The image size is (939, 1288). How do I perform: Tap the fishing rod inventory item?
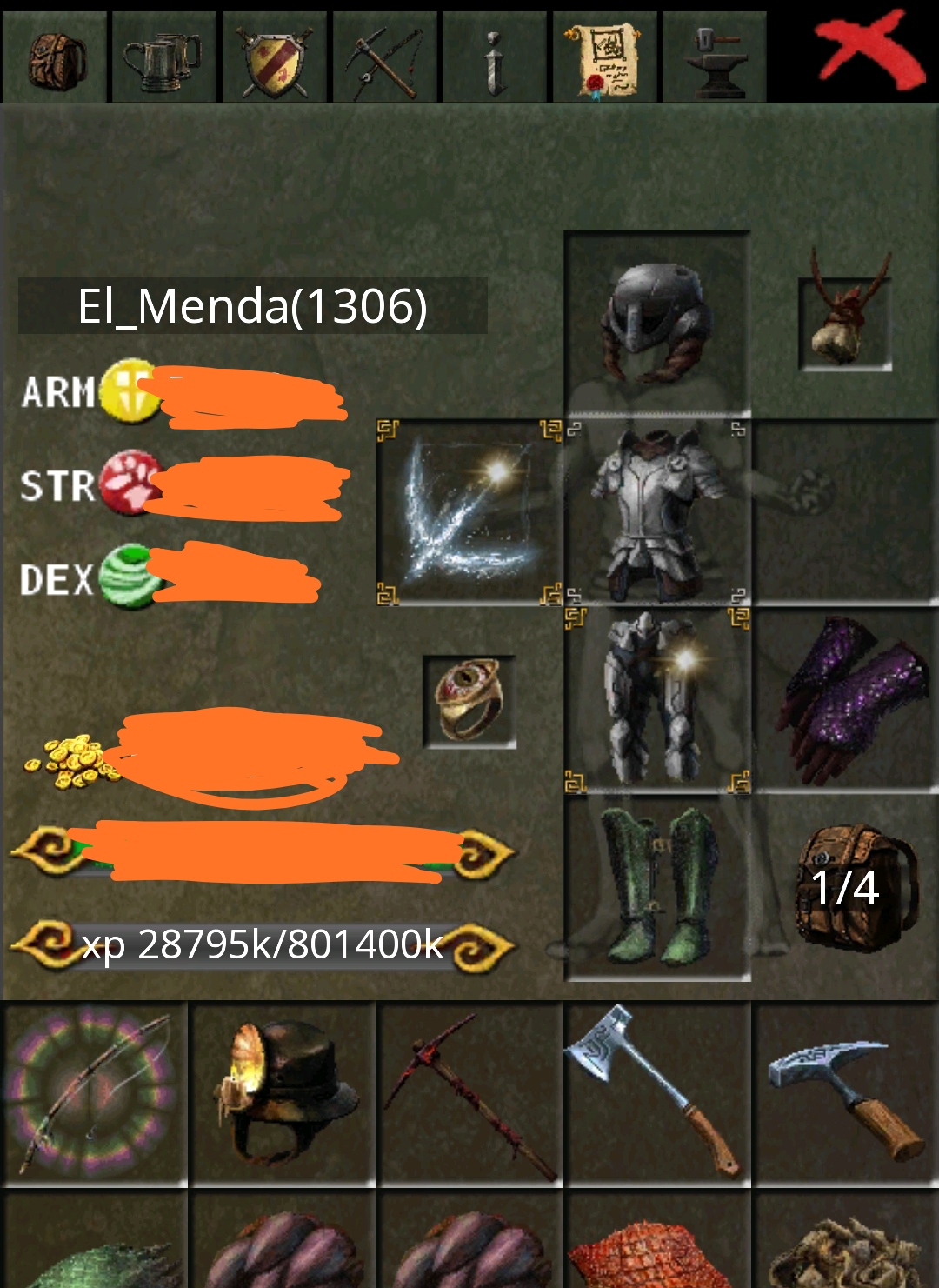[x=94, y=1093]
